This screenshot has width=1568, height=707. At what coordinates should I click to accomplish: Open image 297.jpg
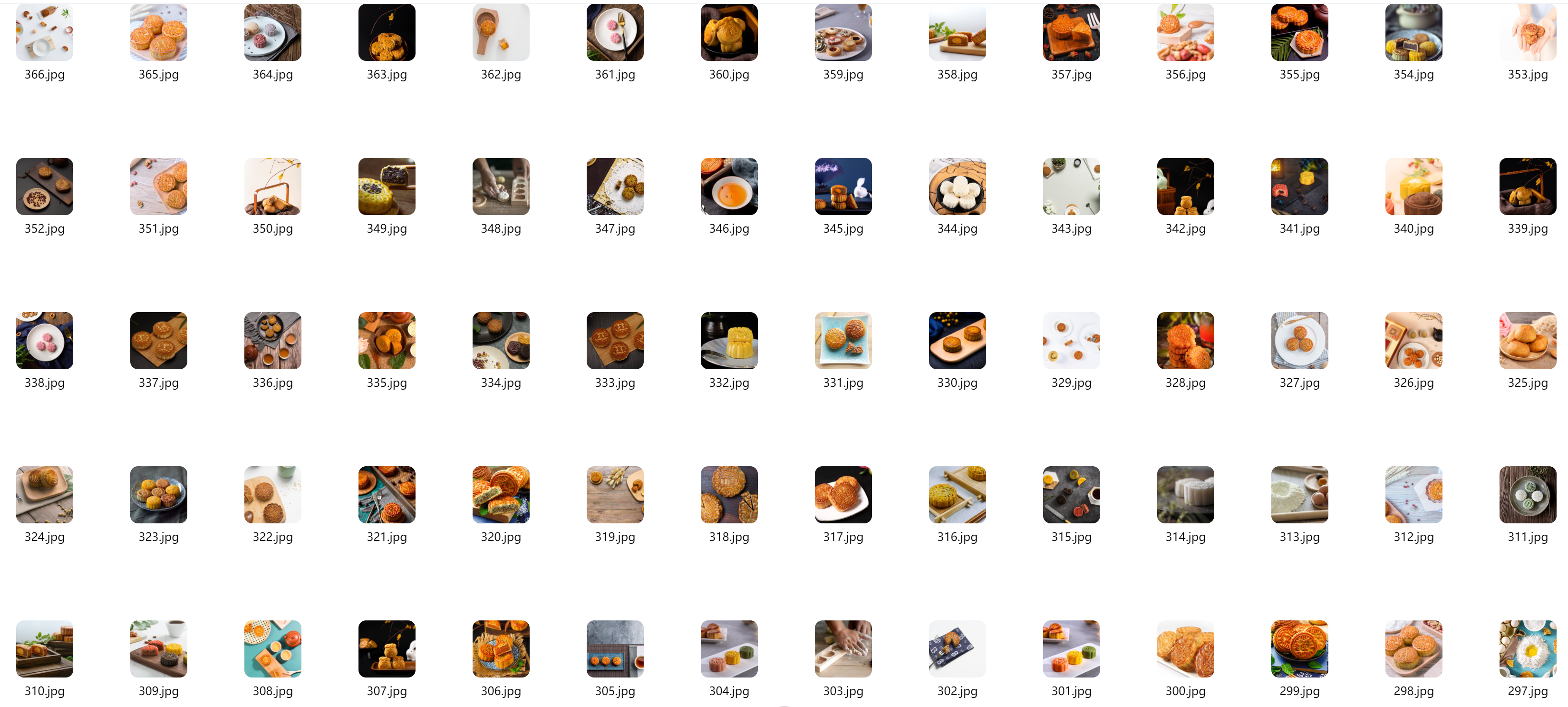coord(1527,648)
